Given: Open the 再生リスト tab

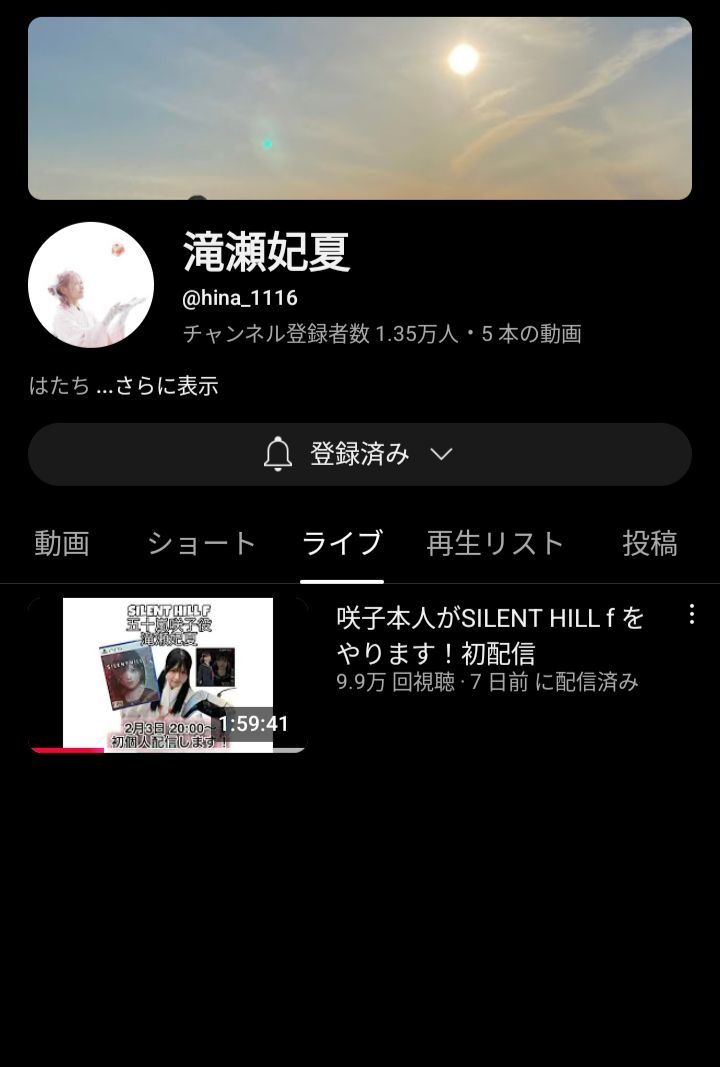Looking at the screenshot, I should tap(495, 543).
